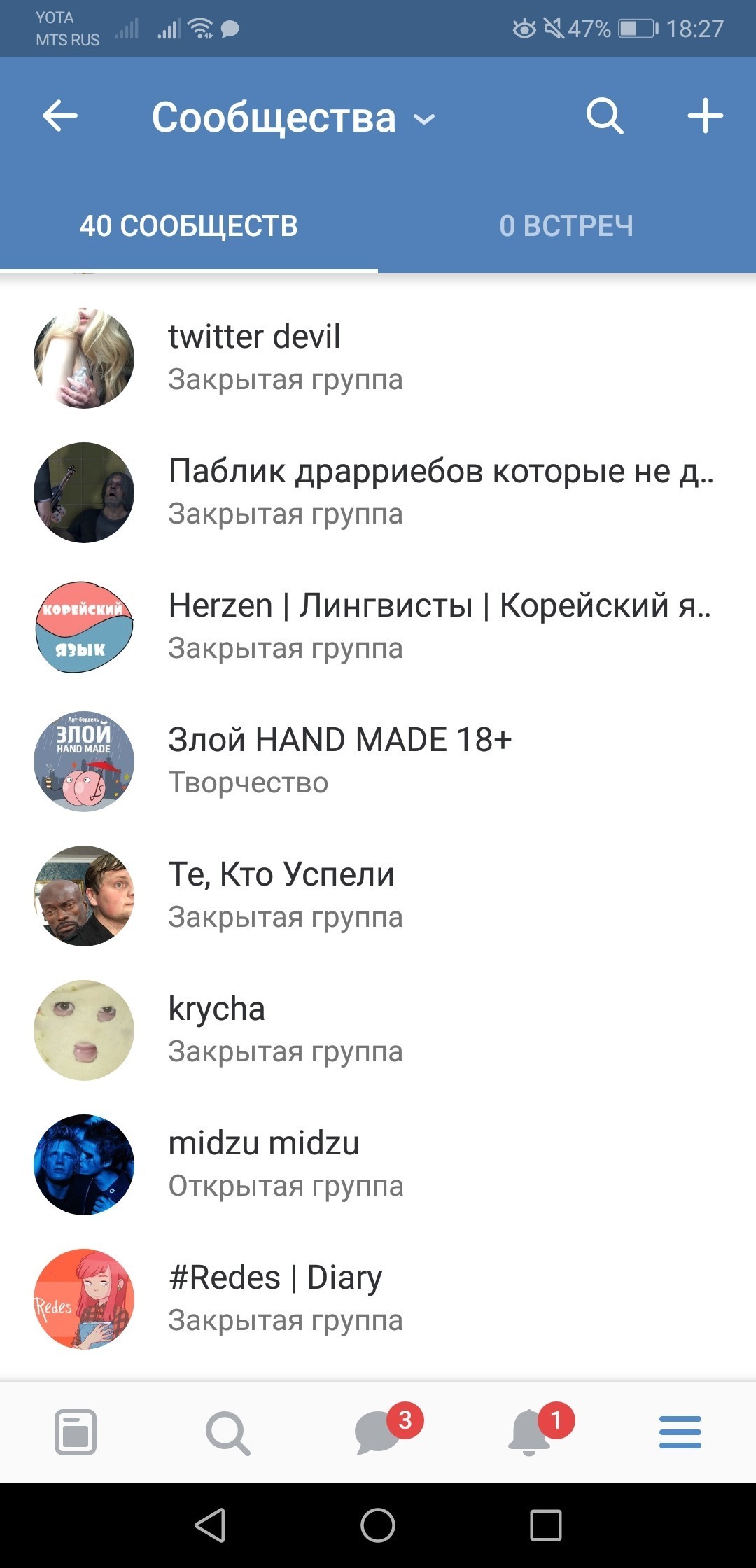Viewport: 756px width, 1568px height.
Task: Open the midzu midzu group
Action: [x=378, y=1164]
